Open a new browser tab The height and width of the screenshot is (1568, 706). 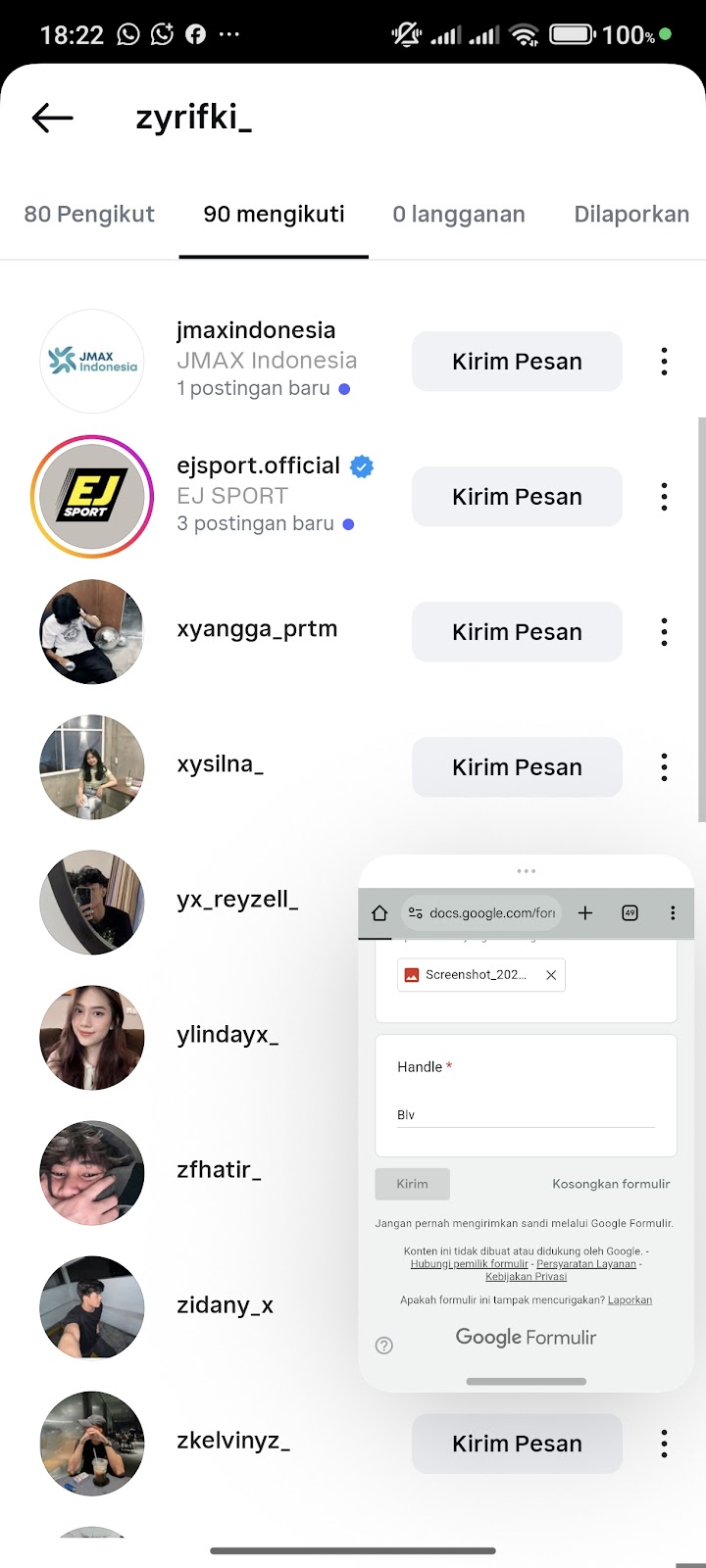point(585,913)
